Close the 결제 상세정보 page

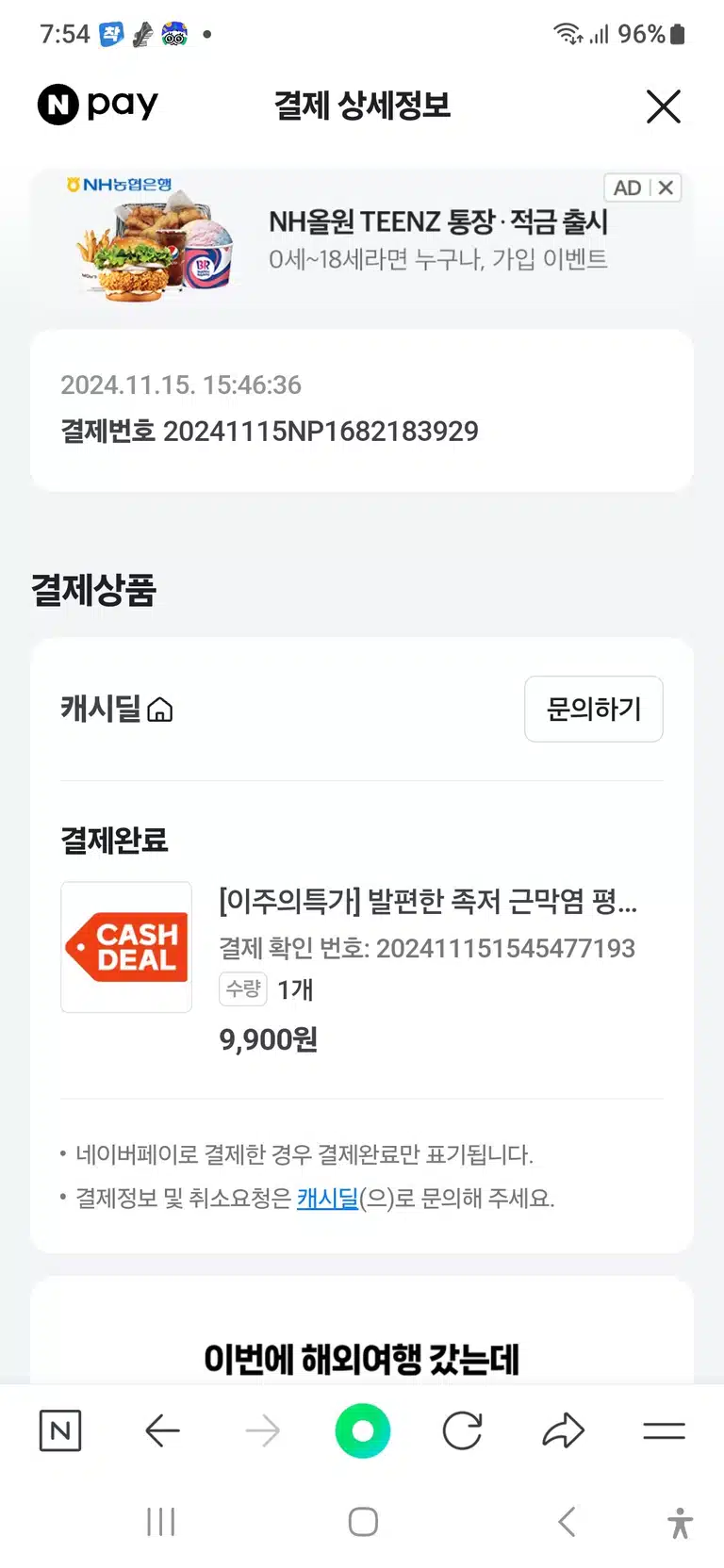click(x=664, y=106)
